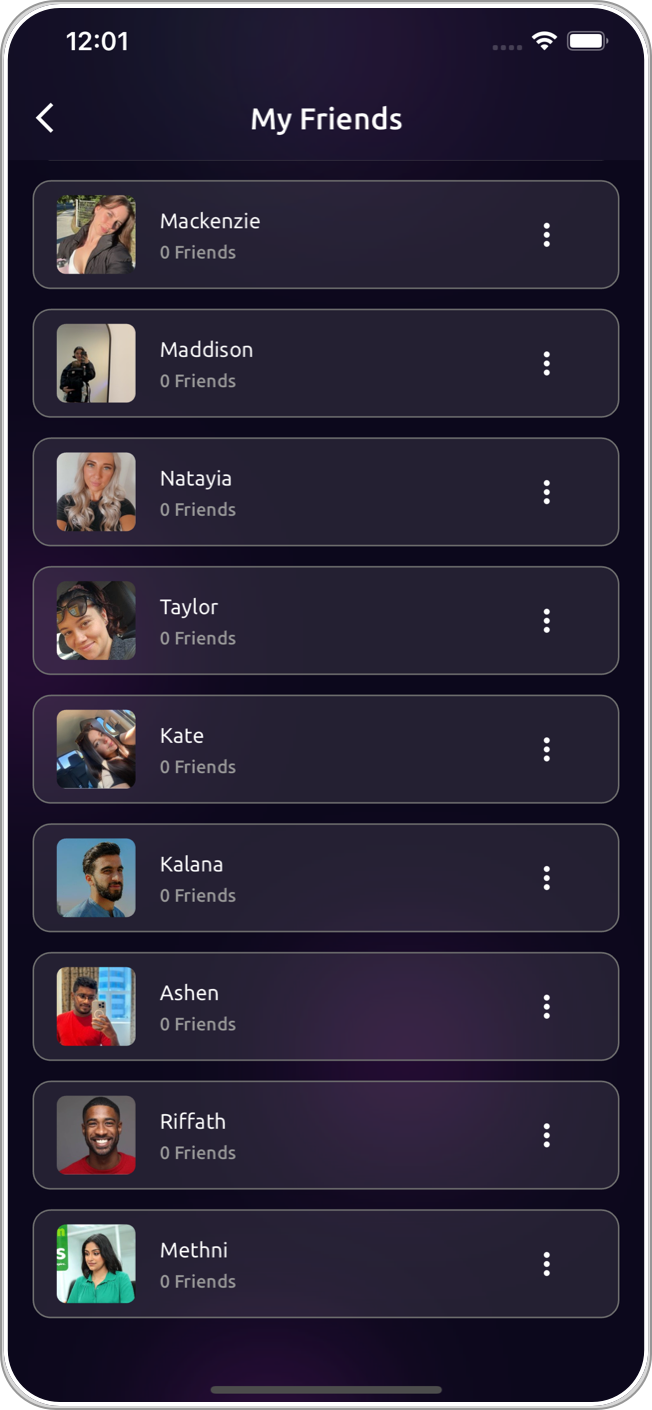
Task: Open the three-dot menu for Mackenzie
Action: 546,235
